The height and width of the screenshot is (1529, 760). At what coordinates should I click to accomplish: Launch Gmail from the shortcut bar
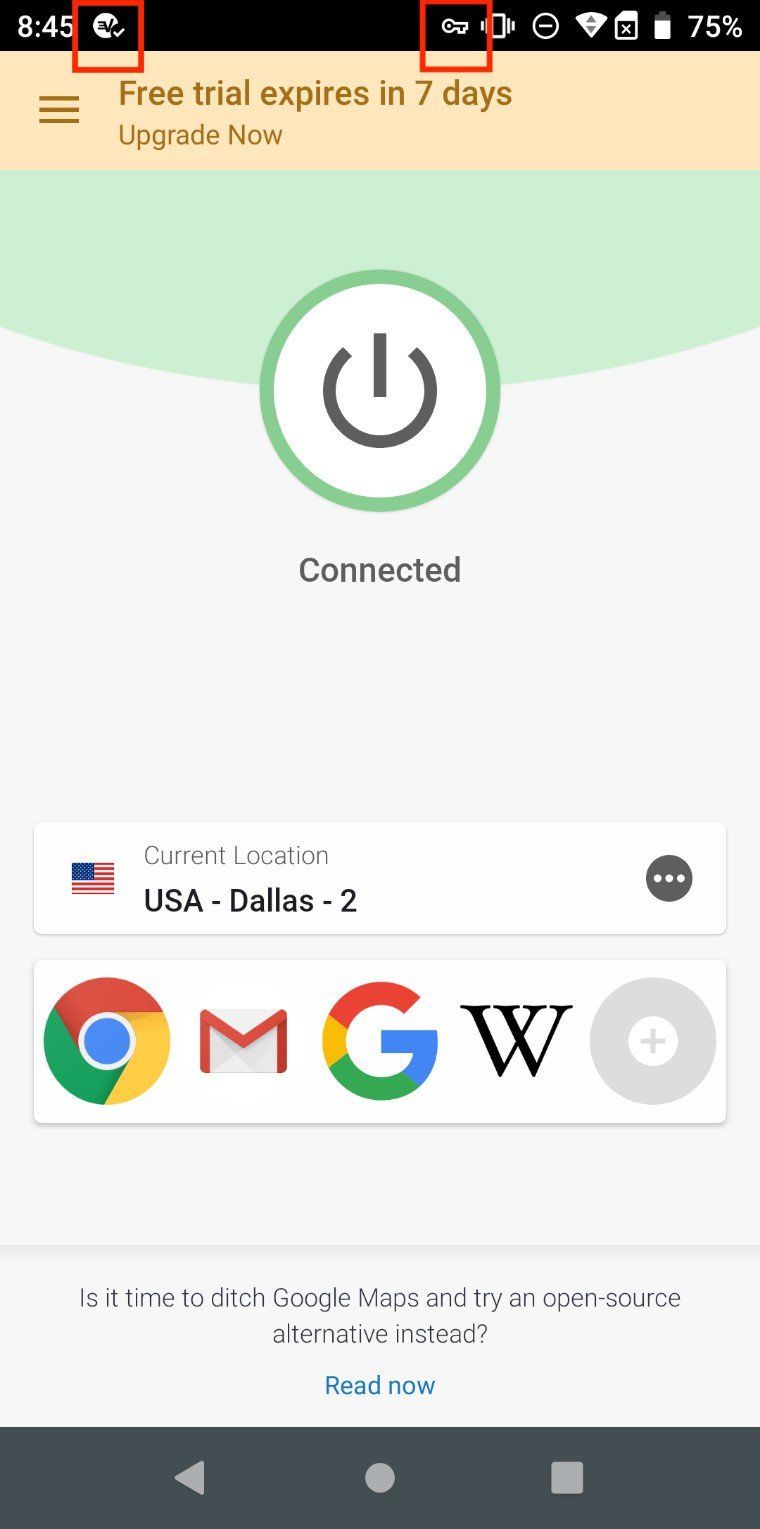(x=243, y=1040)
